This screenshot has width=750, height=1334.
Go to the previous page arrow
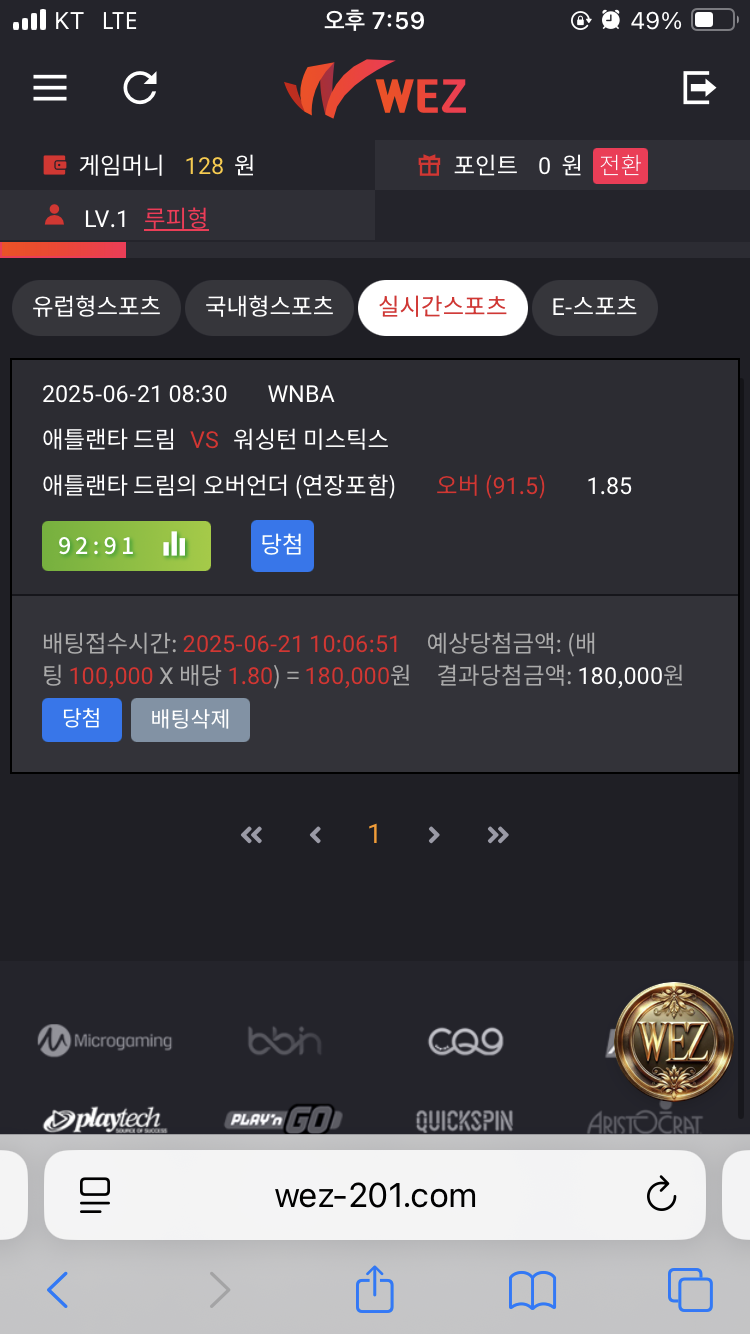pos(315,835)
